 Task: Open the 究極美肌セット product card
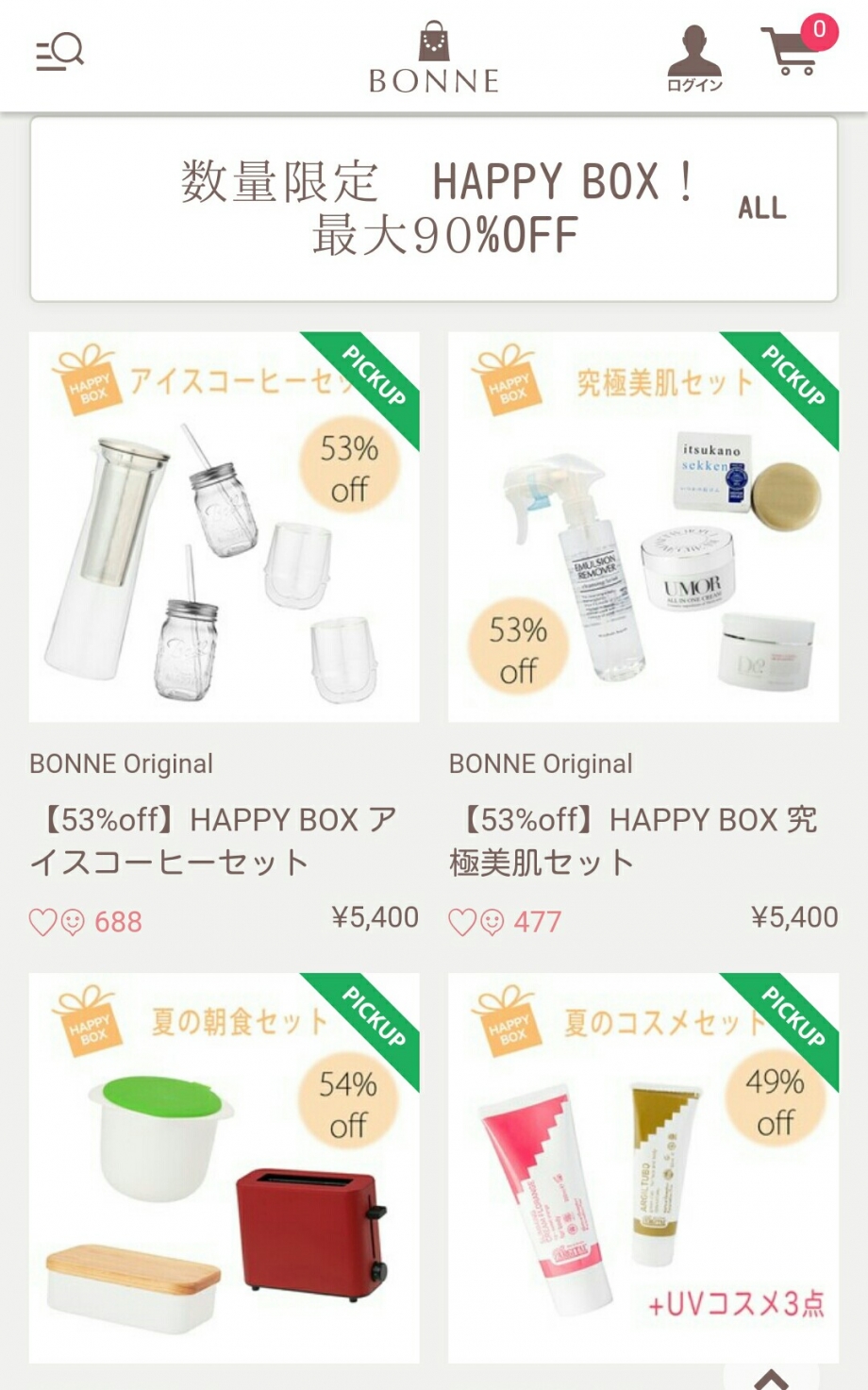[643, 528]
